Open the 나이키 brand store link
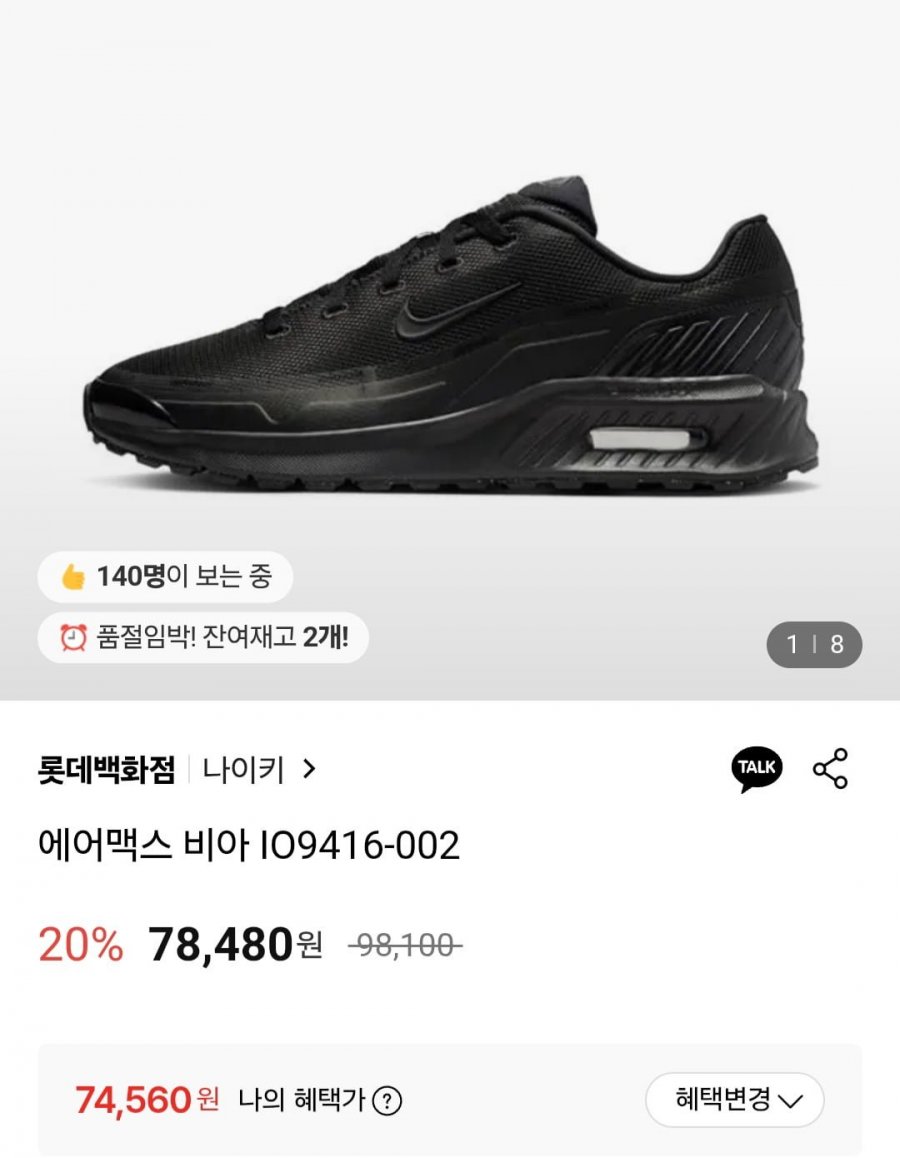This screenshot has width=900, height=1158. tap(259, 770)
